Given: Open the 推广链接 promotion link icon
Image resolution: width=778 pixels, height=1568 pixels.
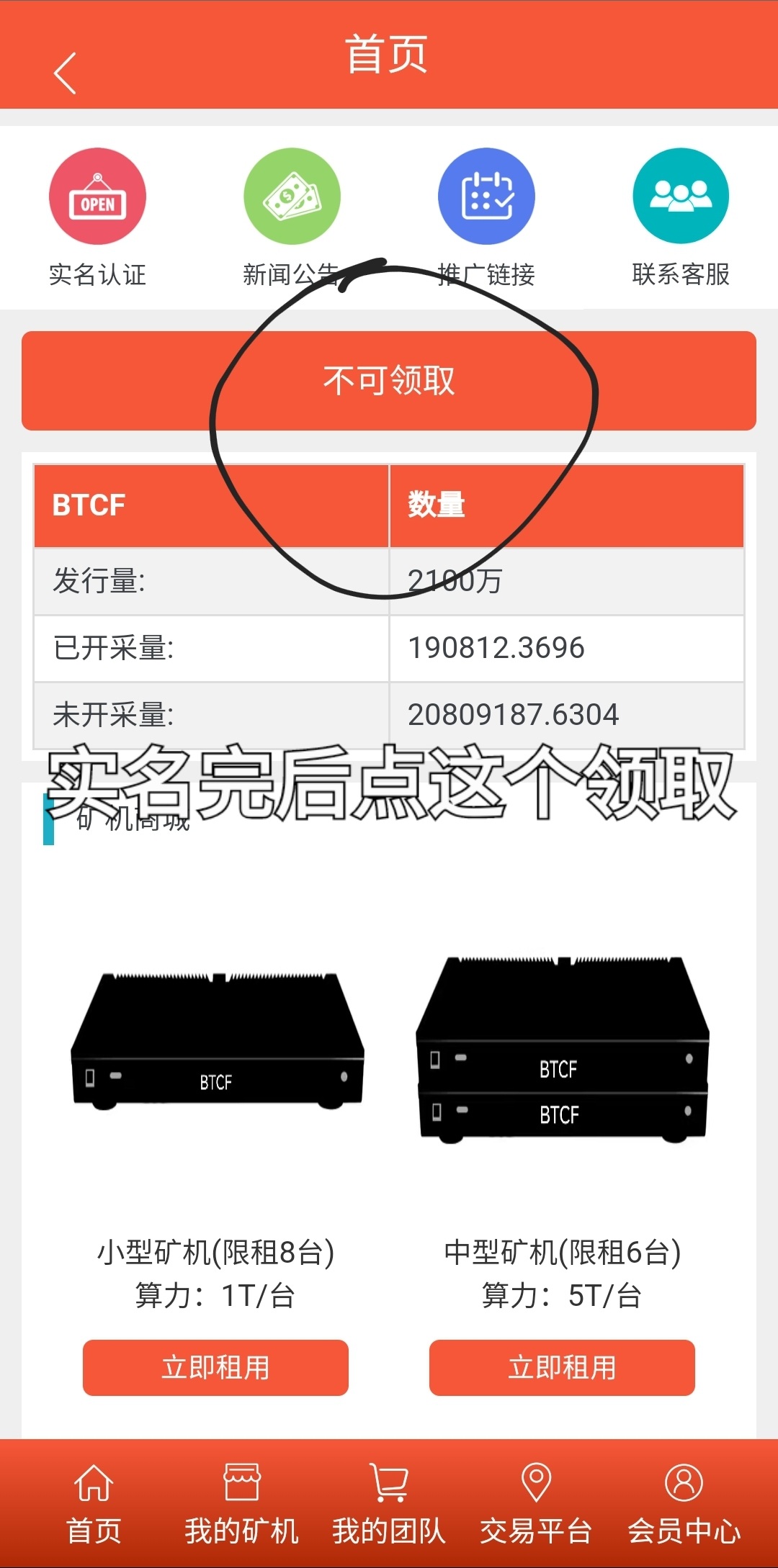Looking at the screenshot, I should 486,196.
